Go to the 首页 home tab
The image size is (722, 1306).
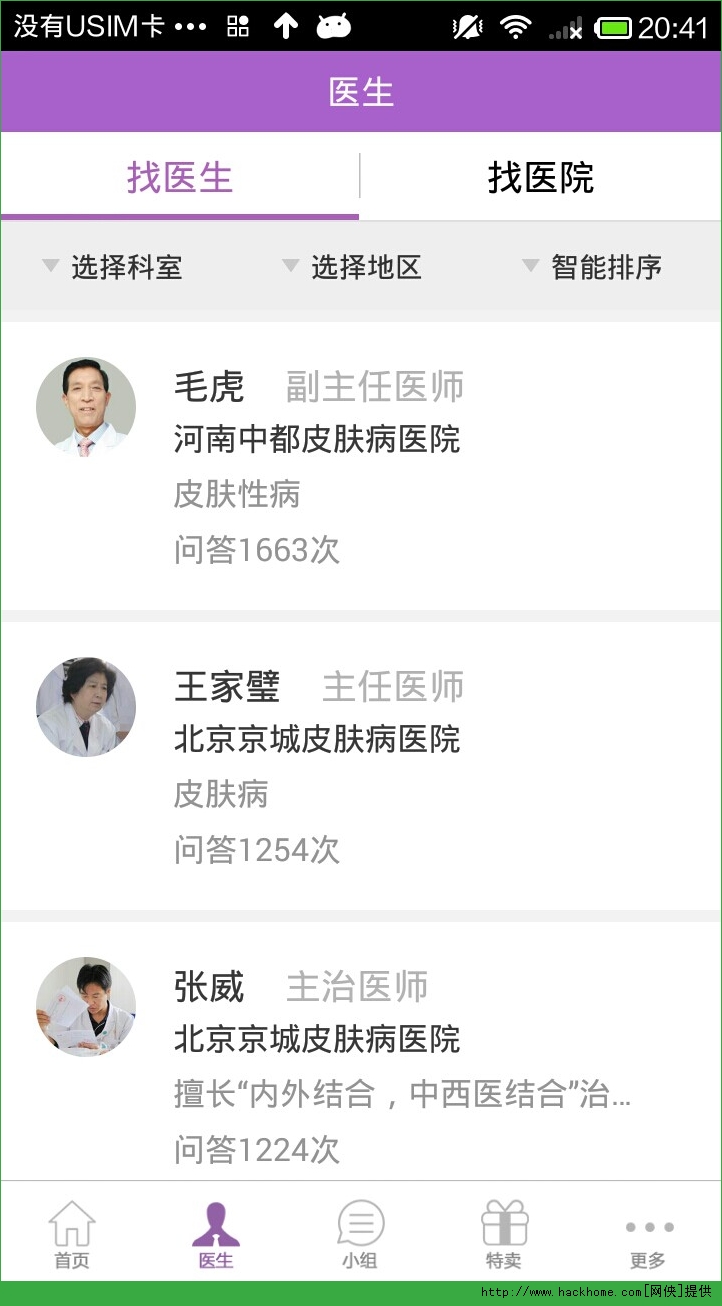pos(72,1236)
